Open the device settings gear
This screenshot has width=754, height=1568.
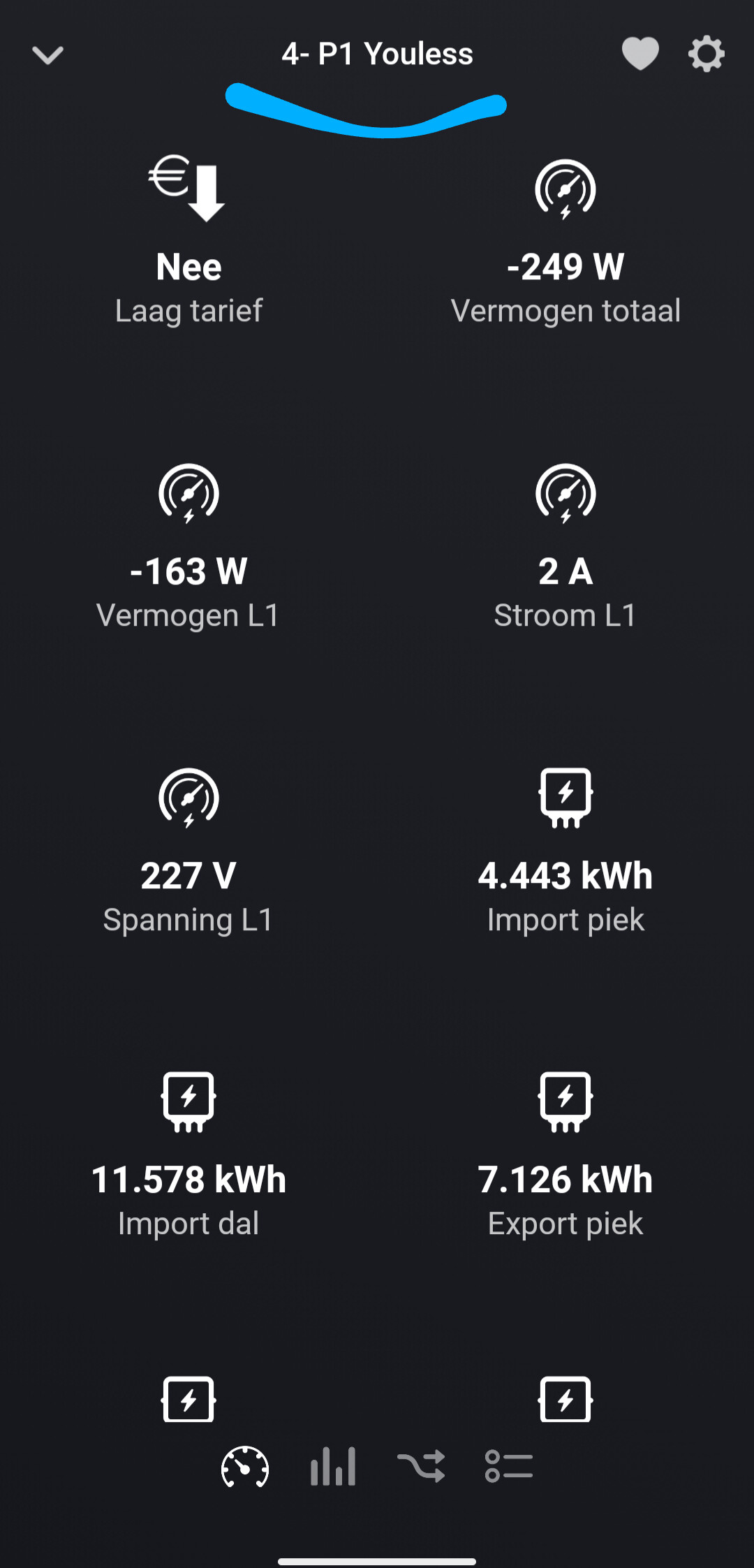tap(706, 54)
